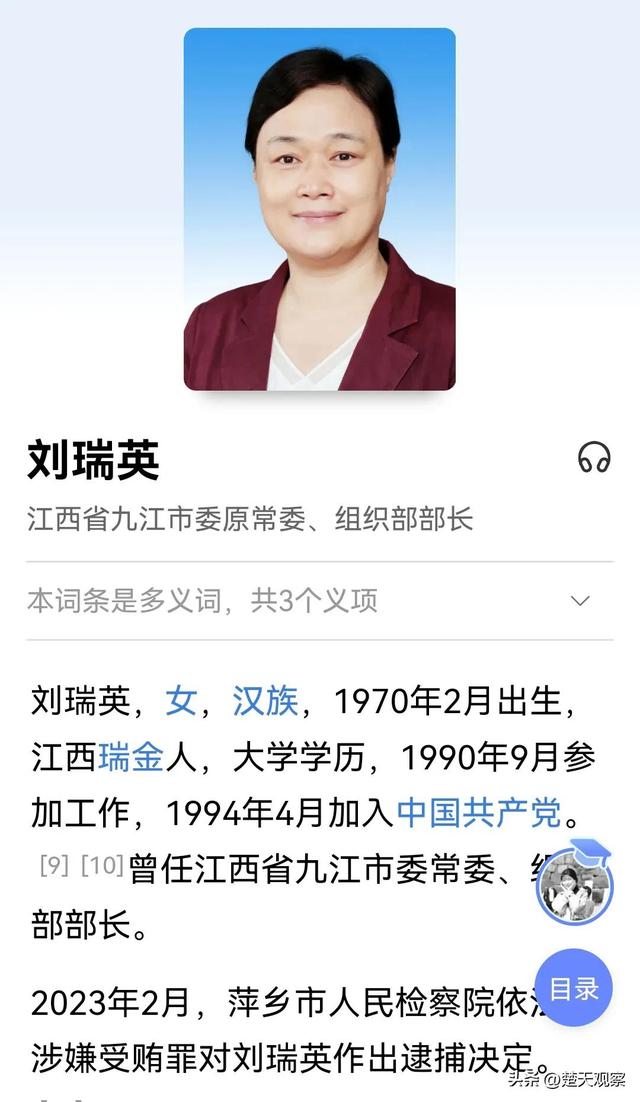The width and height of the screenshot is (640, 1102).
Task: Open the 女 link
Action: (x=181, y=702)
